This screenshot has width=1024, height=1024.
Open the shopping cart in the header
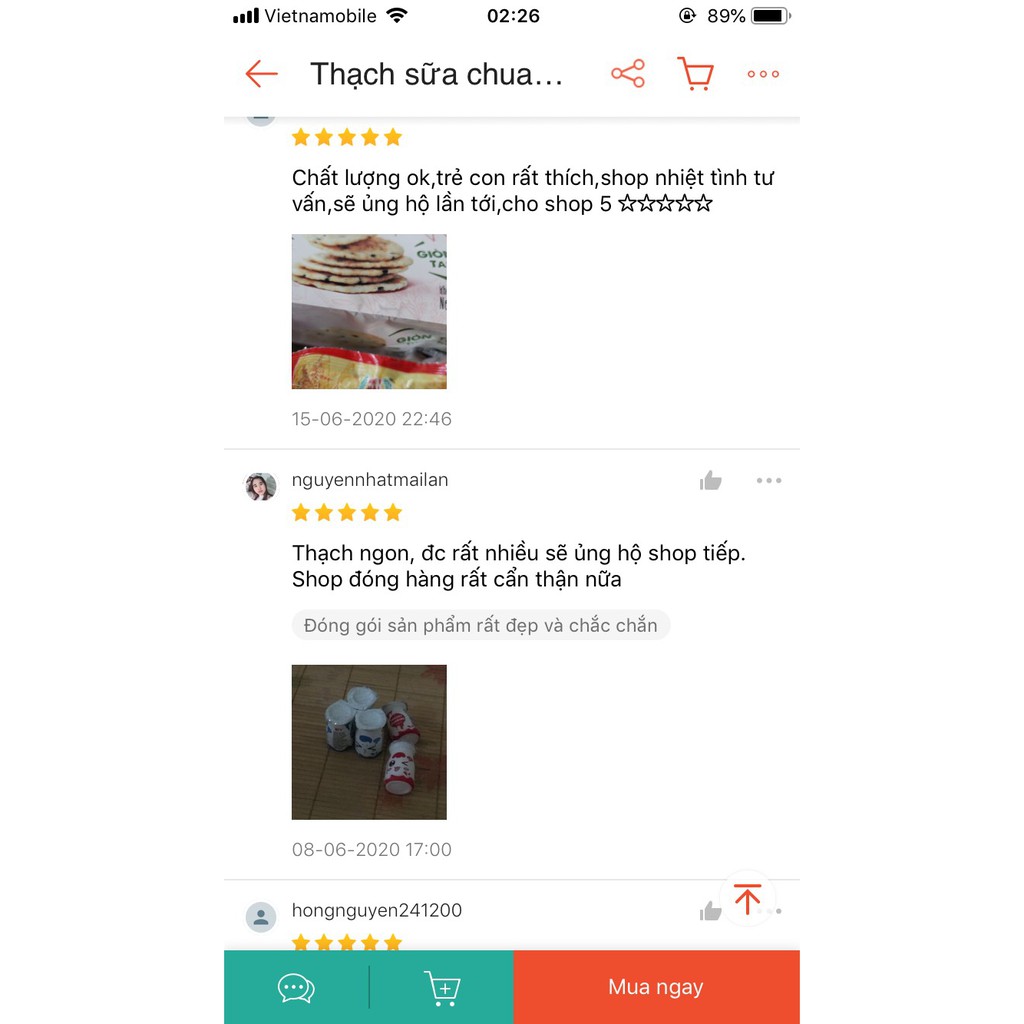point(695,74)
